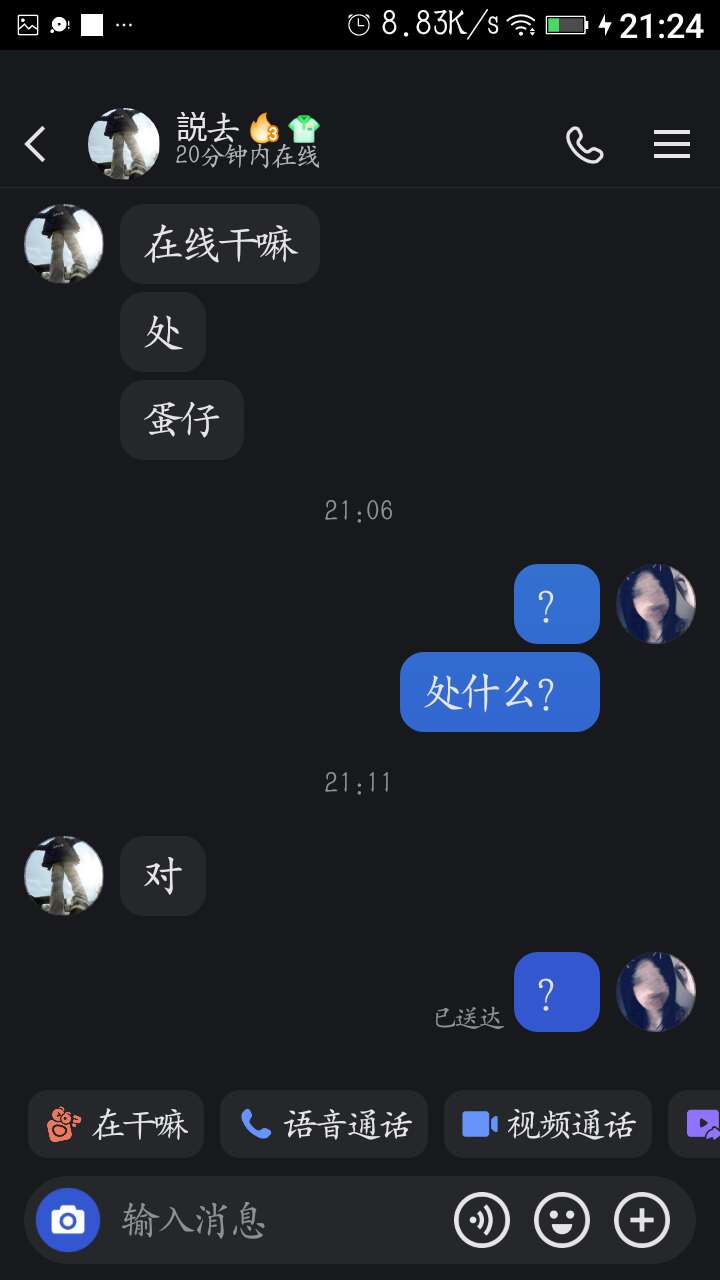Screen dimensions: 720x1280
Task: Tap my avatar beside the 已送达 message
Action: (656, 992)
